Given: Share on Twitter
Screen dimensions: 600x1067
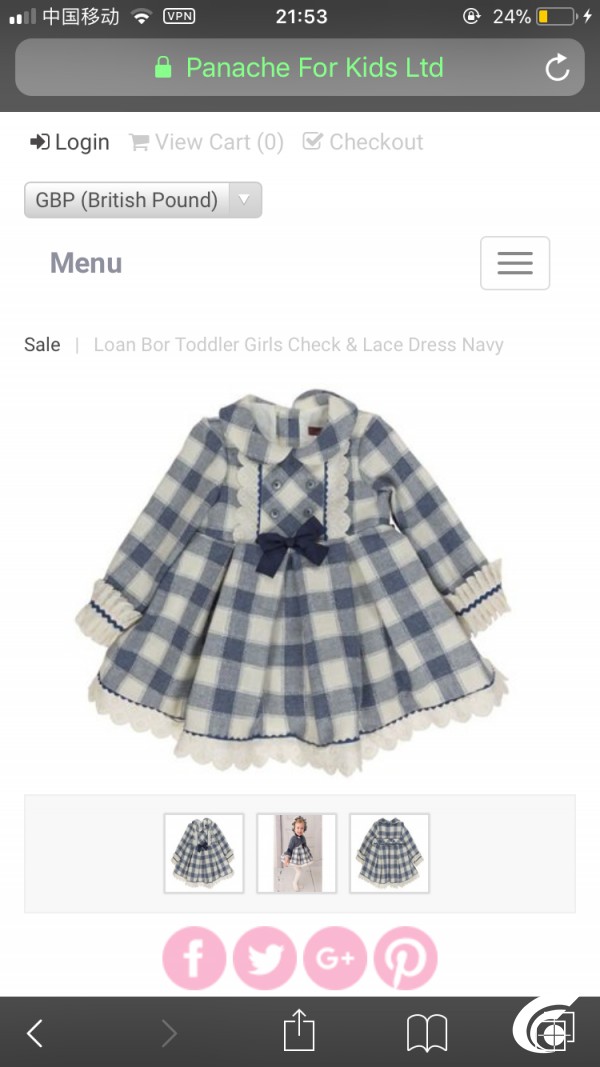Looking at the screenshot, I should click(x=265, y=958).
